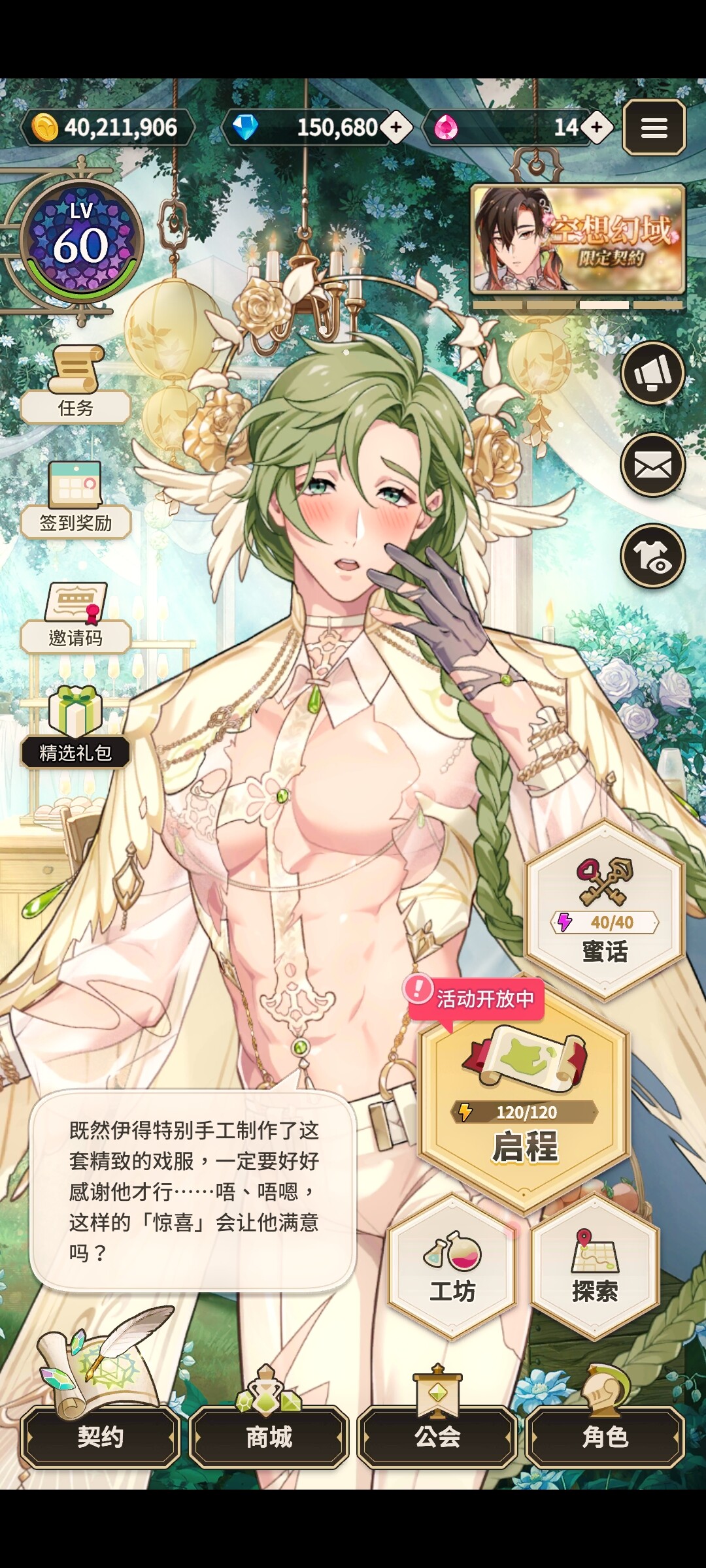The image size is (706, 1568).
Task: Add more pink gems
Action: (x=596, y=127)
